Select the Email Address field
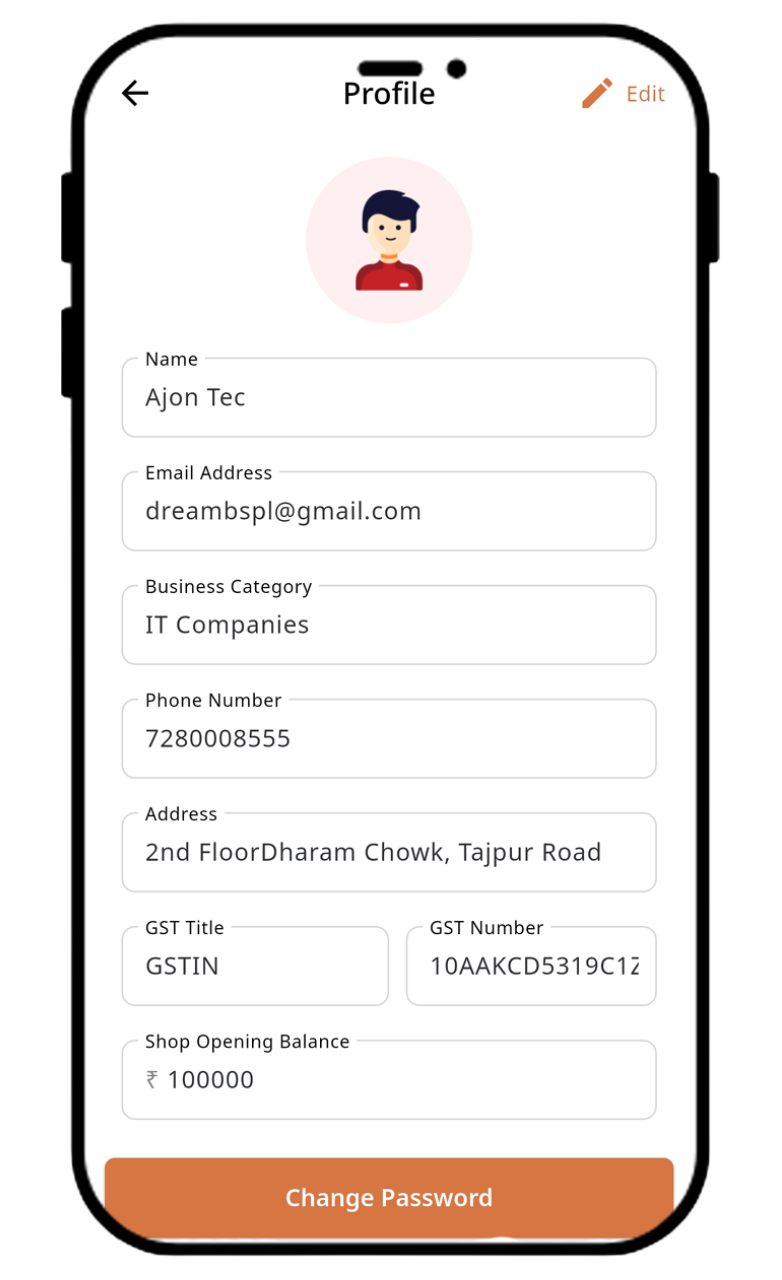Viewport: 782px width, 1280px height. pos(389,512)
